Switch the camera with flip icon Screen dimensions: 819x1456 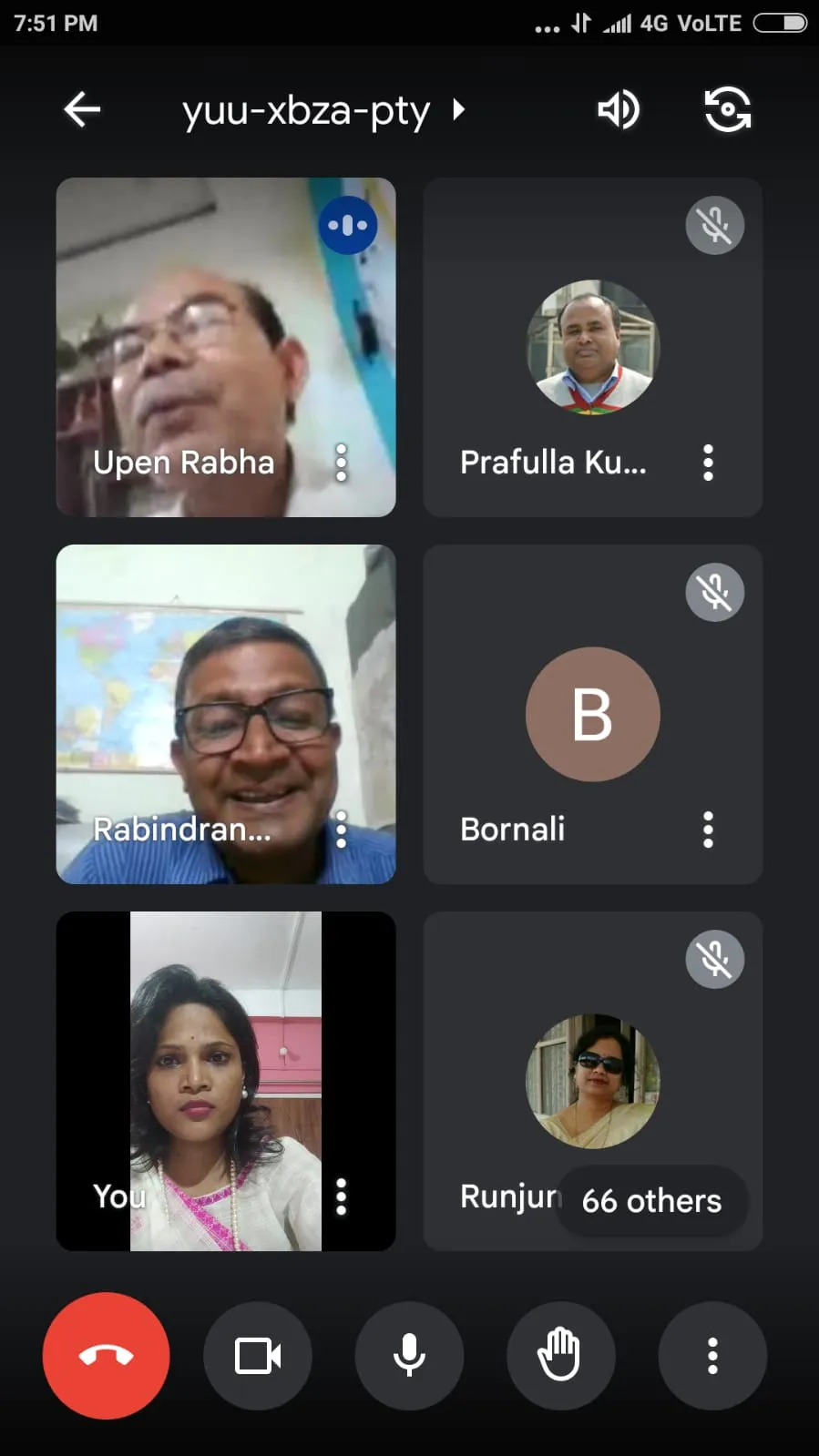(727, 110)
